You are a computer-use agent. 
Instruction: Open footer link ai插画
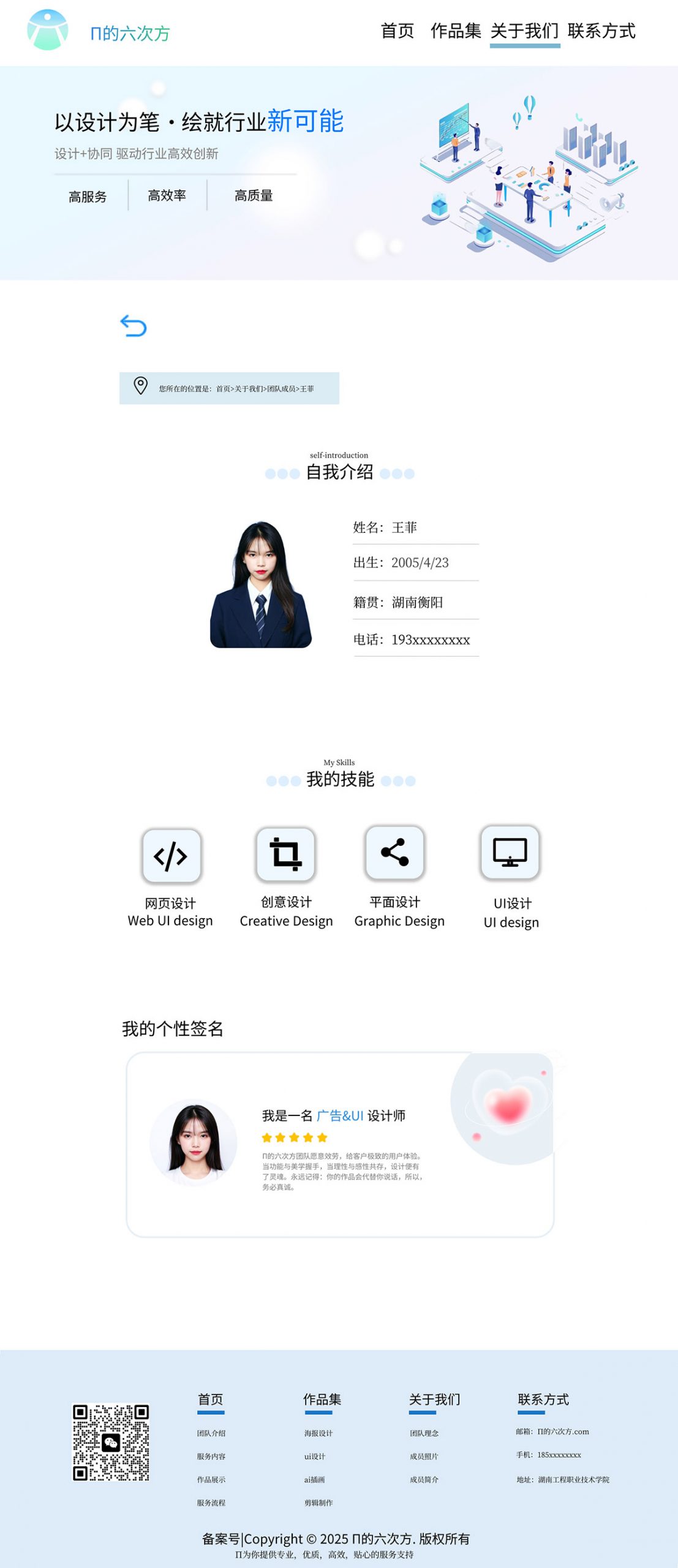coord(314,1480)
